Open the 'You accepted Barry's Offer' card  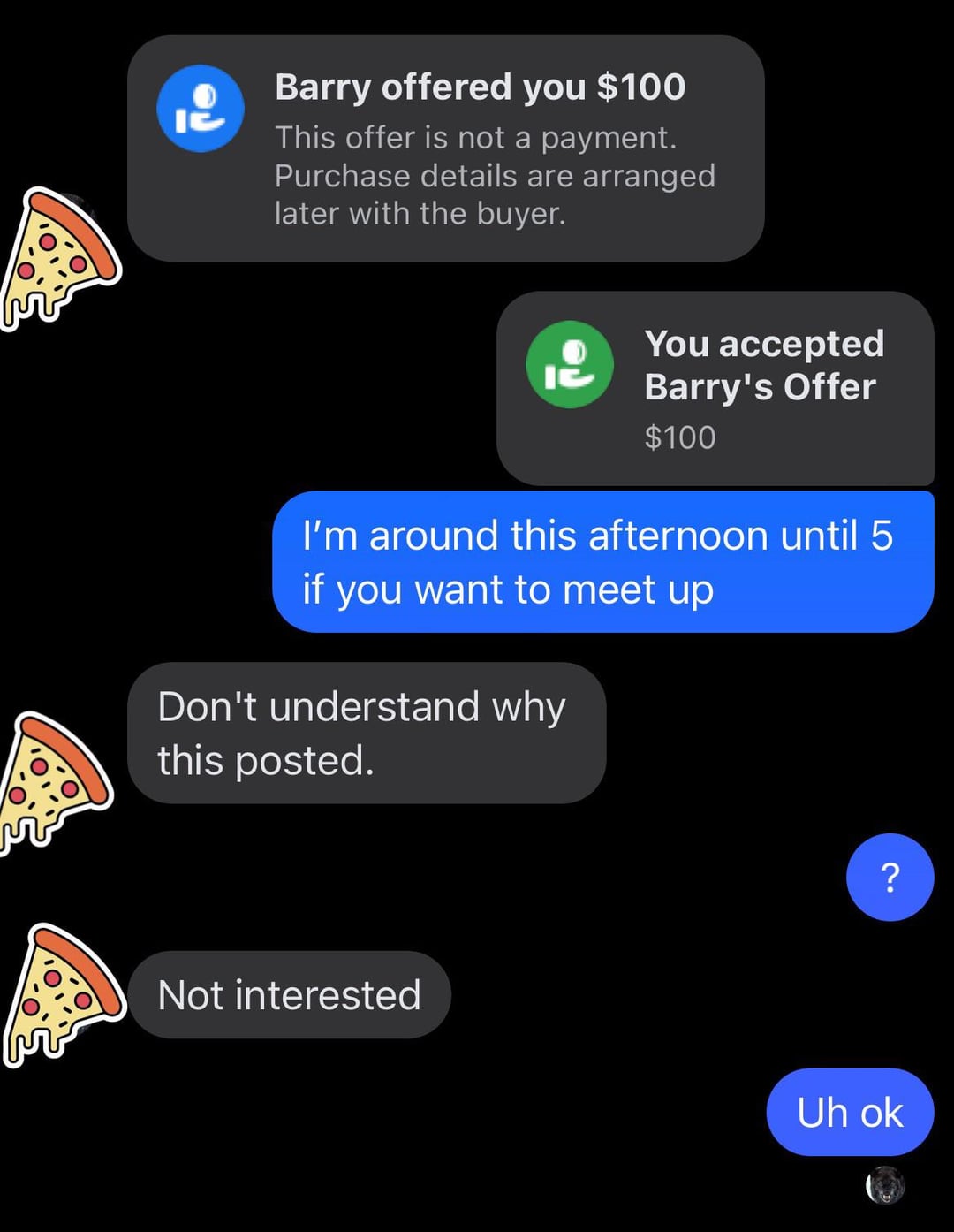point(715,388)
